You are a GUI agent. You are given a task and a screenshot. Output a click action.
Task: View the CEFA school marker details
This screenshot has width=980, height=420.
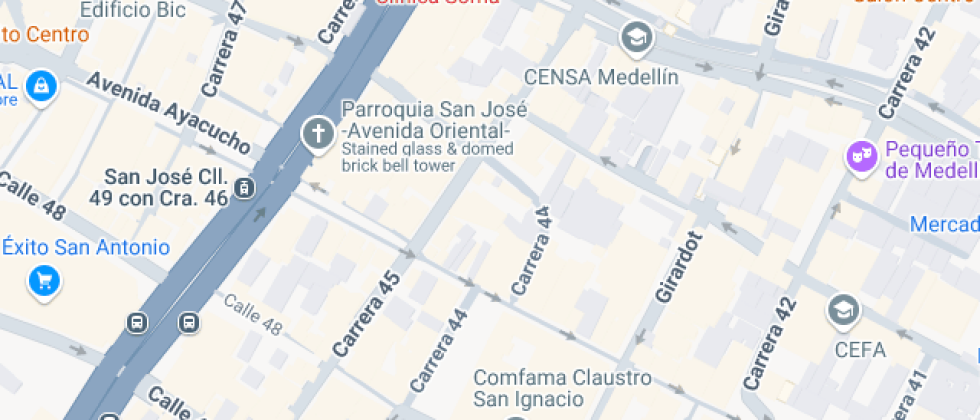[x=845, y=312]
